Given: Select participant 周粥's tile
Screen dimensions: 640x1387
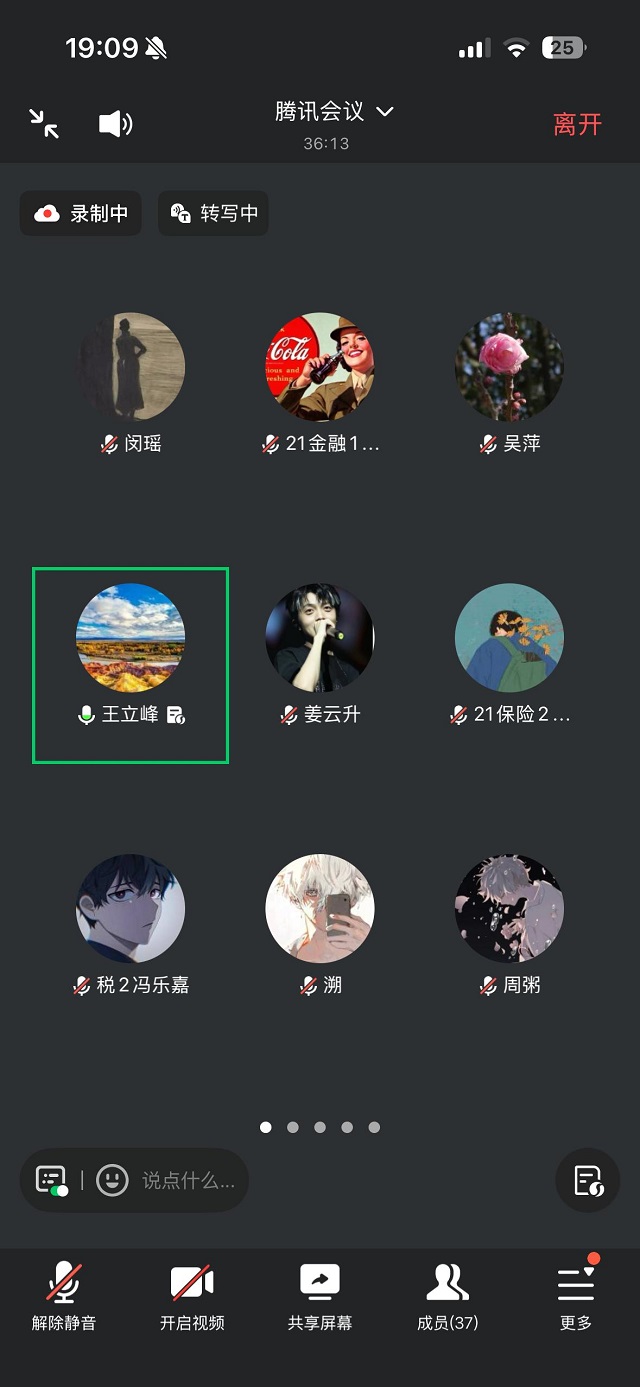Looking at the screenshot, I should click(x=509, y=922).
